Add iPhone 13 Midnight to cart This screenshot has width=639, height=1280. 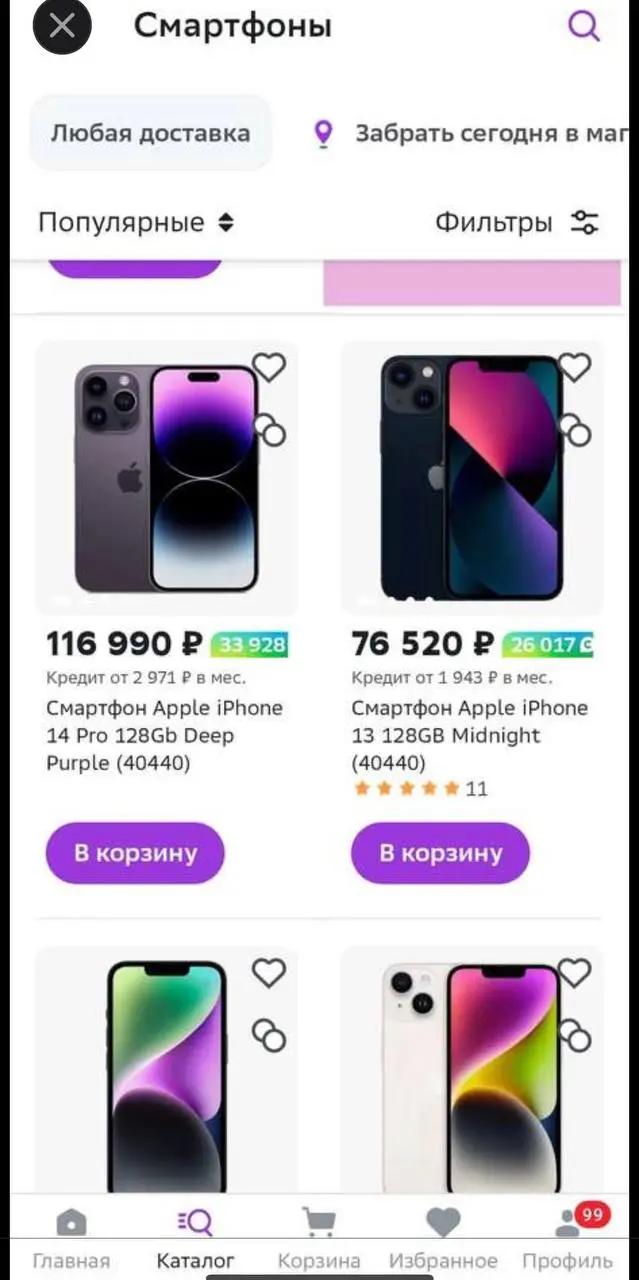click(440, 853)
